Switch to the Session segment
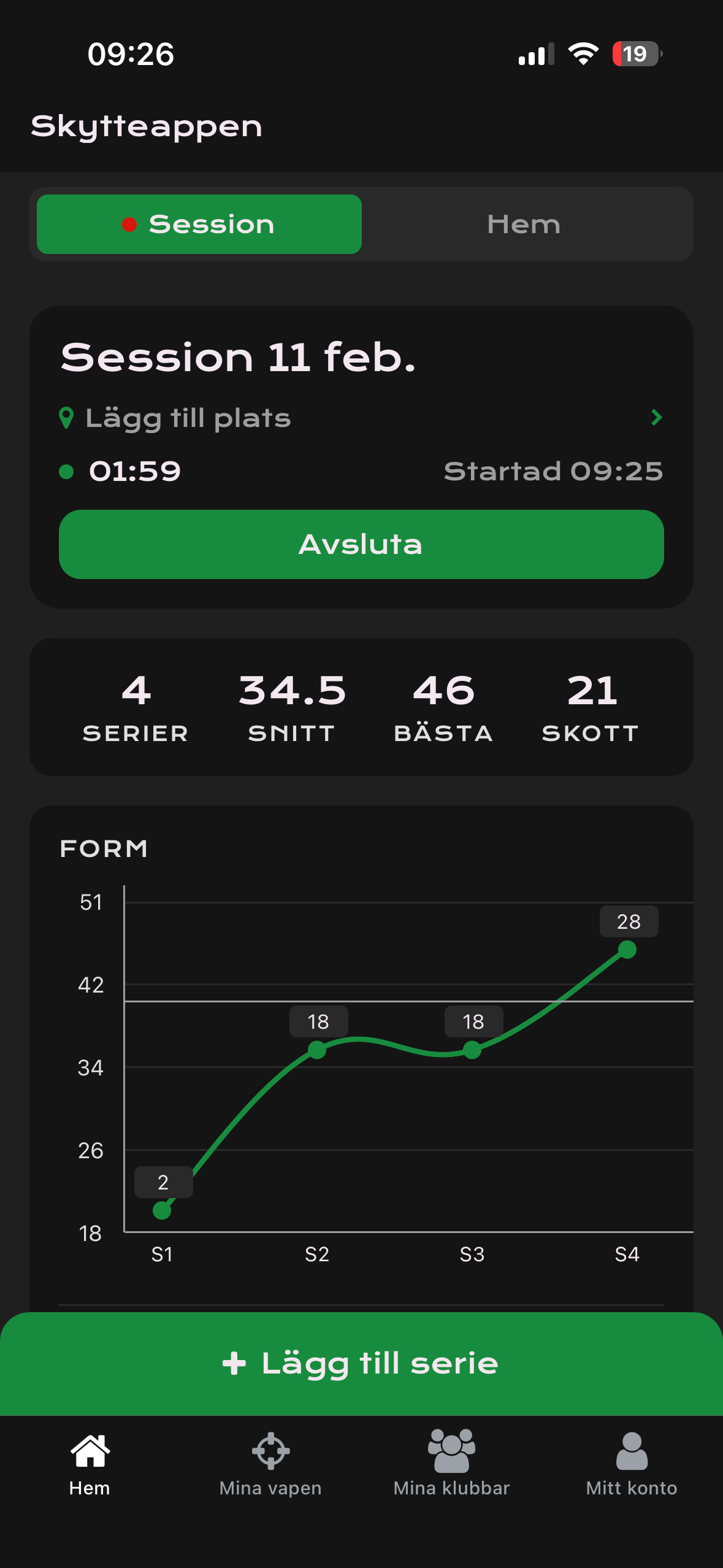The height and width of the screenshot is (1568, 723). [199, 225]
